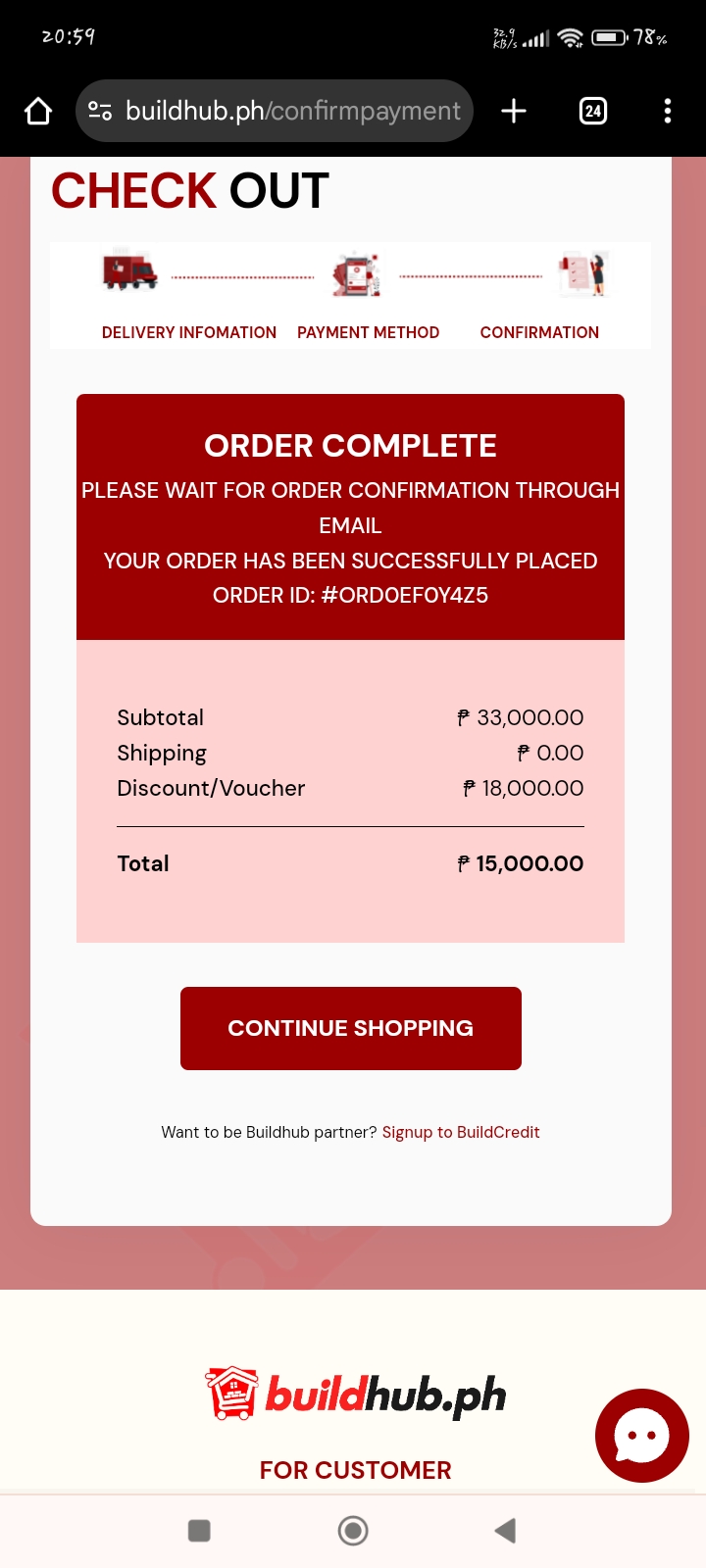Open the browser overflow menu
This screenshot has height=1568, width=706.
668,111
